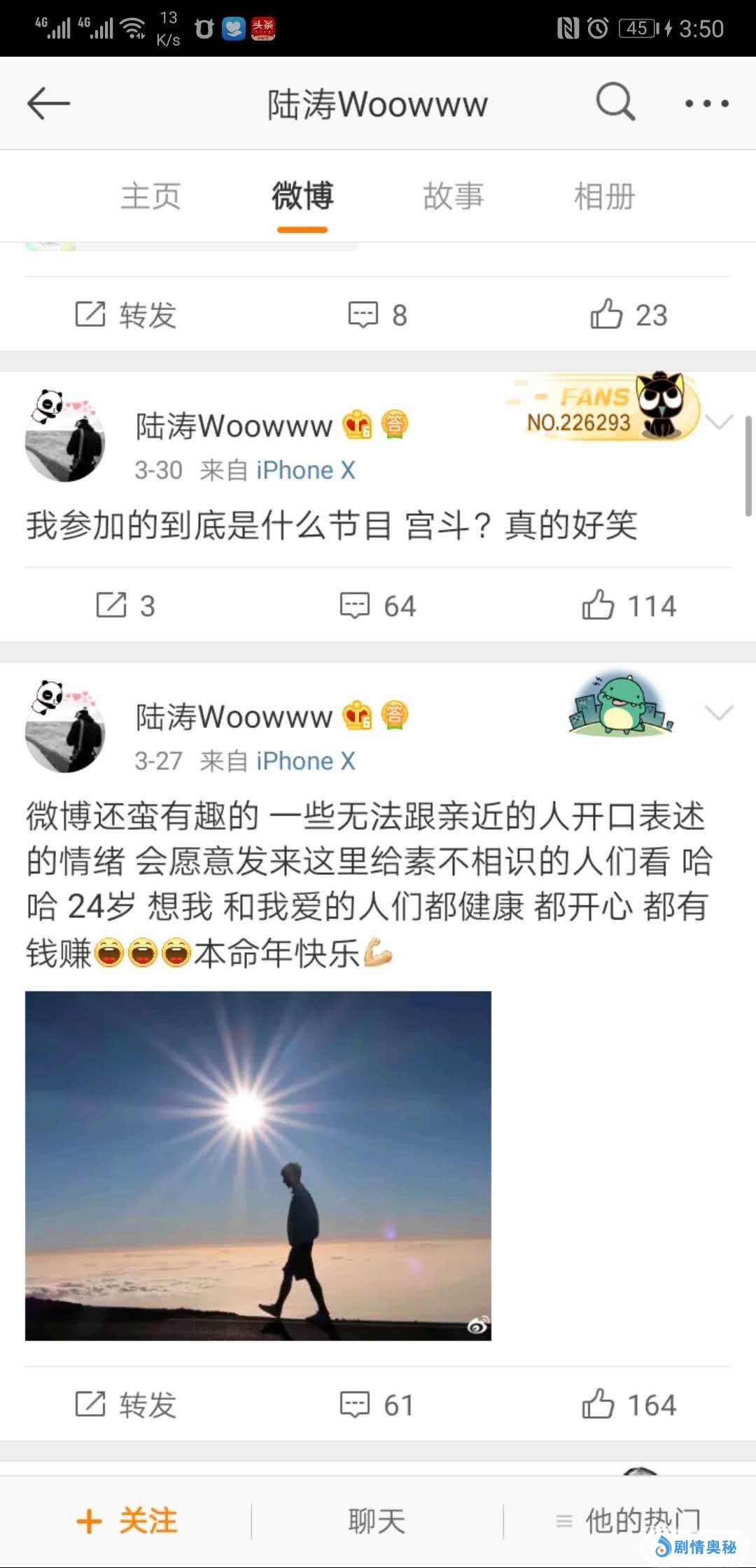Like the 3-27 post with 164 likes
Viewport: 756px width, 1568px height.
pyautogui.click(x=629, y=1404)
